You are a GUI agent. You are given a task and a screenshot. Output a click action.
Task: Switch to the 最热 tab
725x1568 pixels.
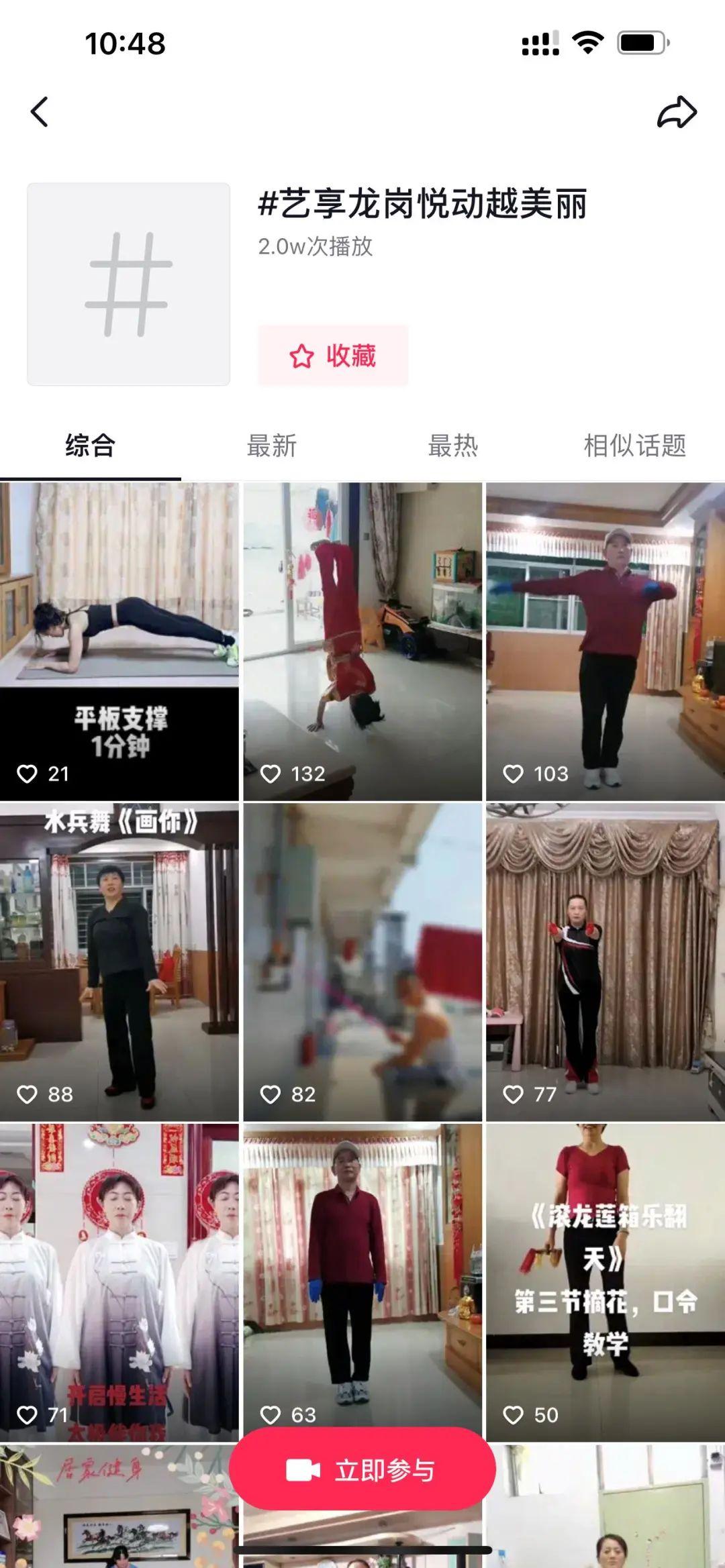click(x=453, y=446)
